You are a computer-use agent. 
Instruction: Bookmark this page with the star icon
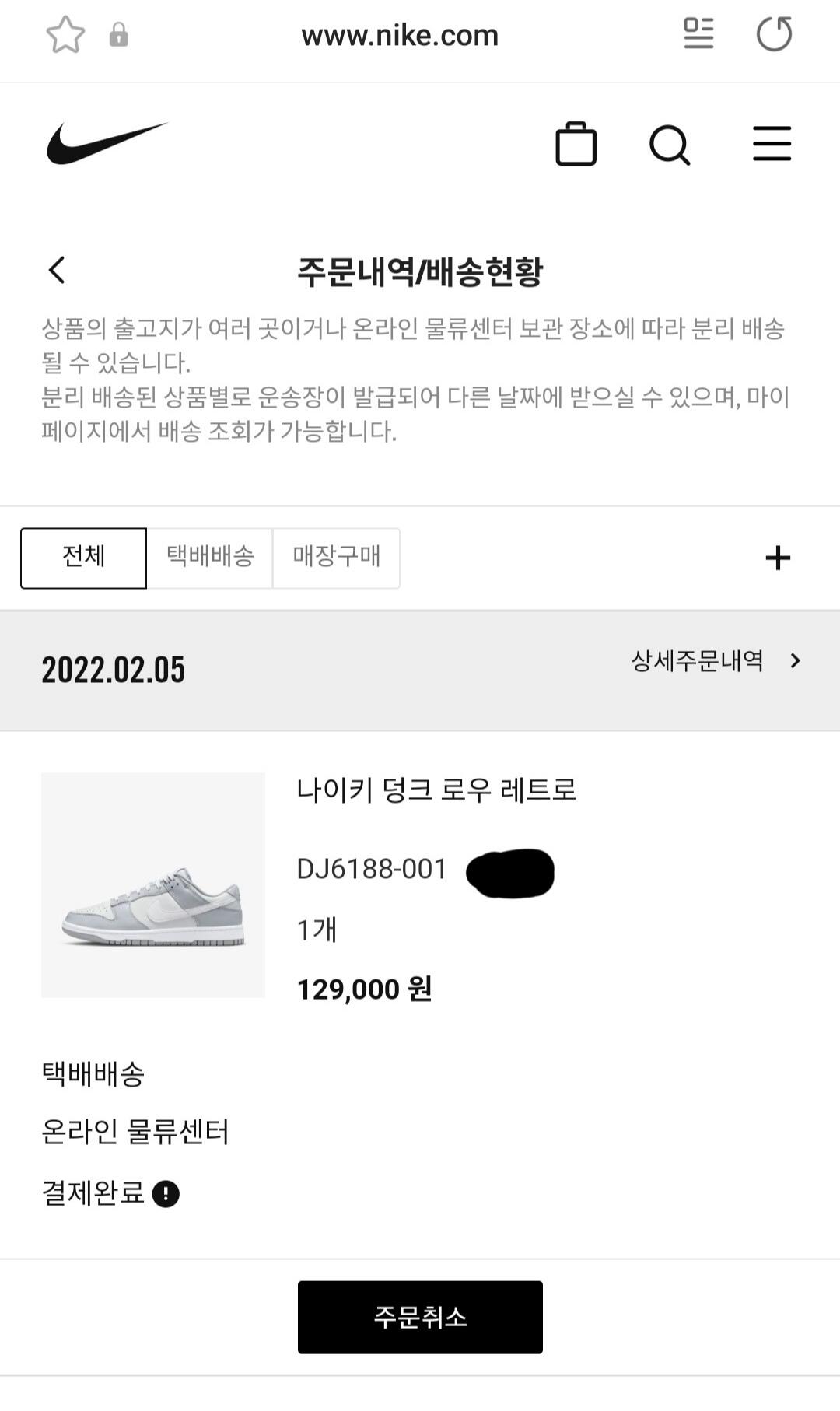pyautogui.click(x=65, y=35)
